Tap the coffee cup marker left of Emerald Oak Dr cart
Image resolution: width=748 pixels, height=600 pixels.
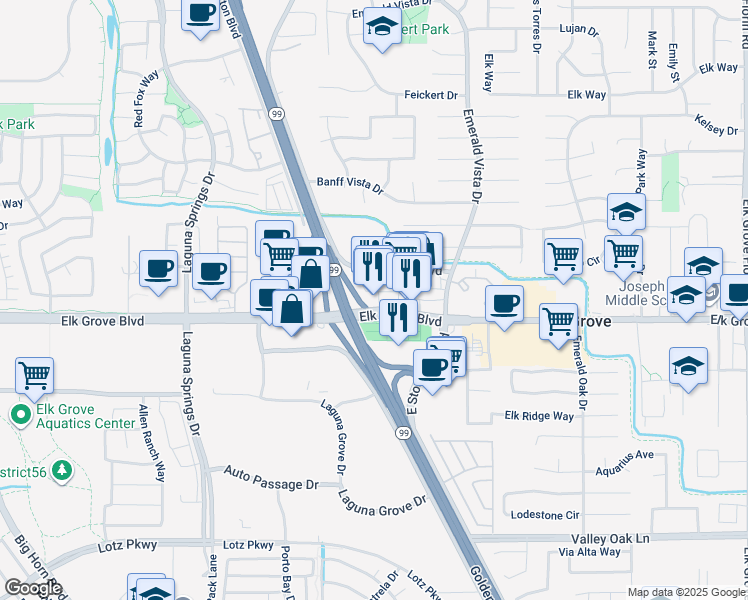pyautogui.click(x=504, y=303)
